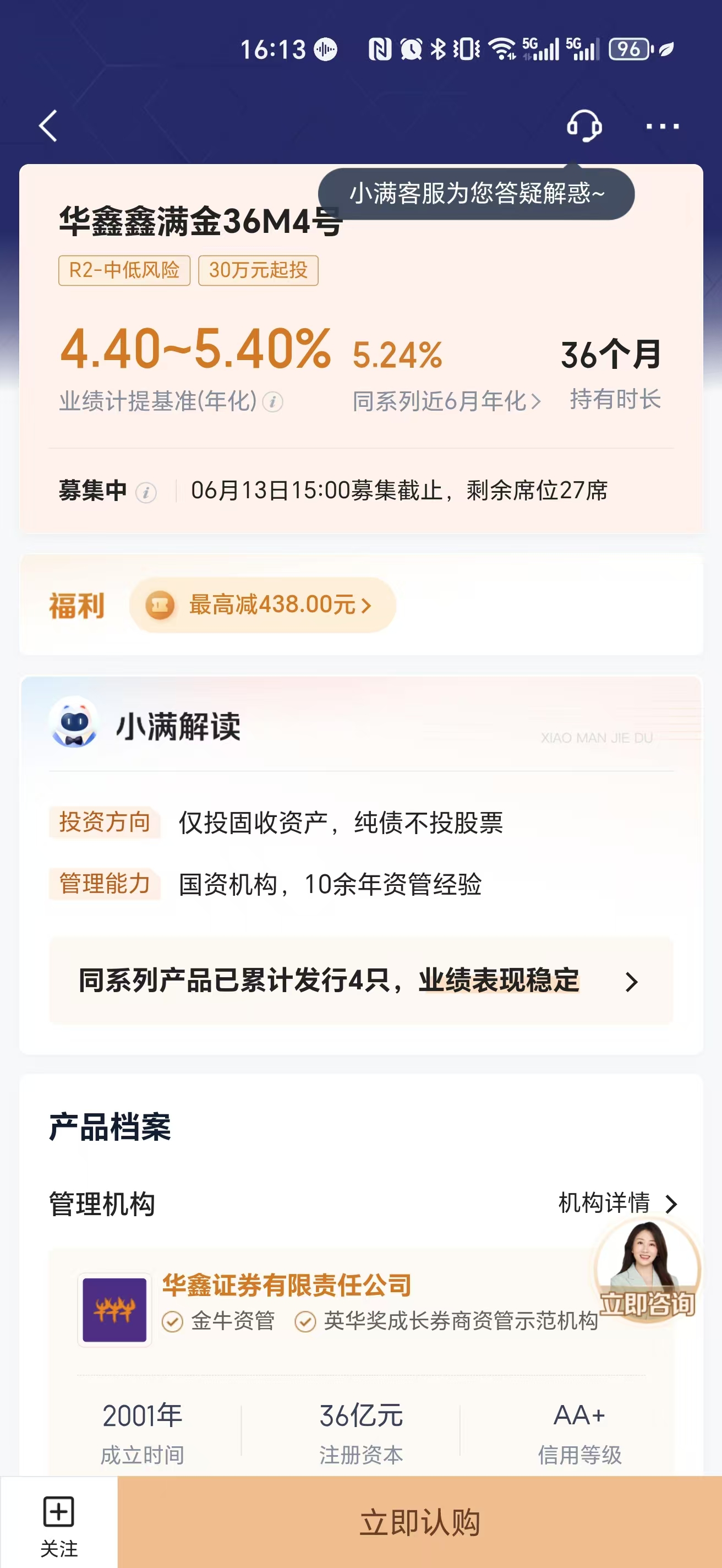Open the 华鑫证券有限责任公司 institution card
Viewport: 722px width, 1568px height.
coord(287,1286)
